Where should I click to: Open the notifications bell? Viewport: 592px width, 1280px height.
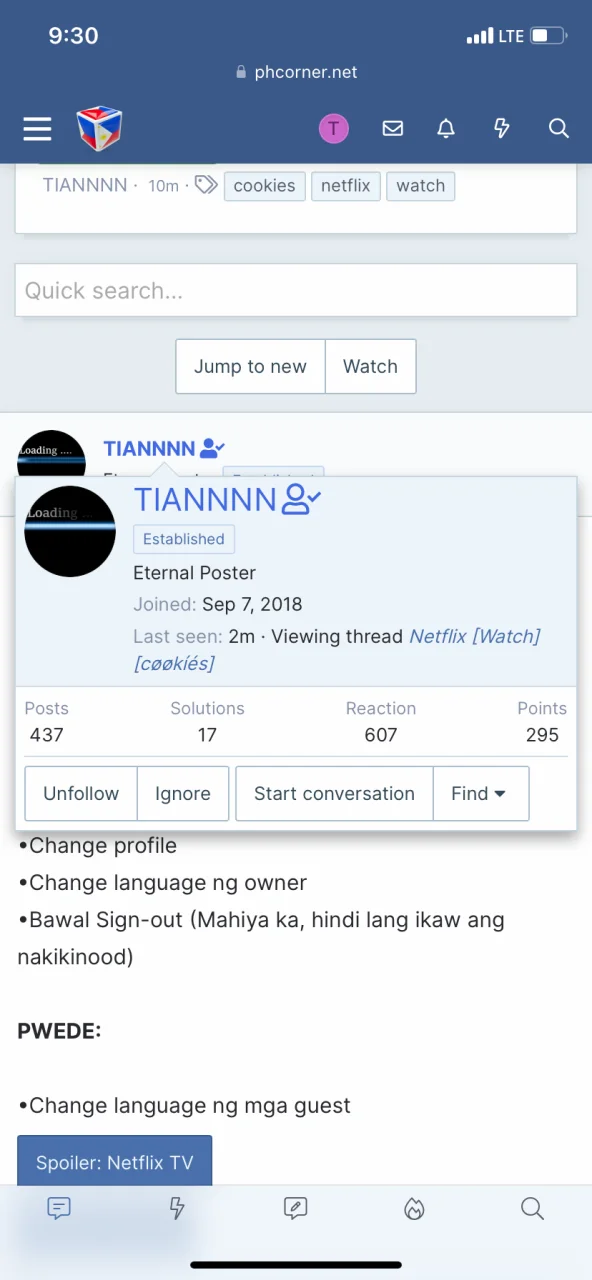tap(446, 129)
